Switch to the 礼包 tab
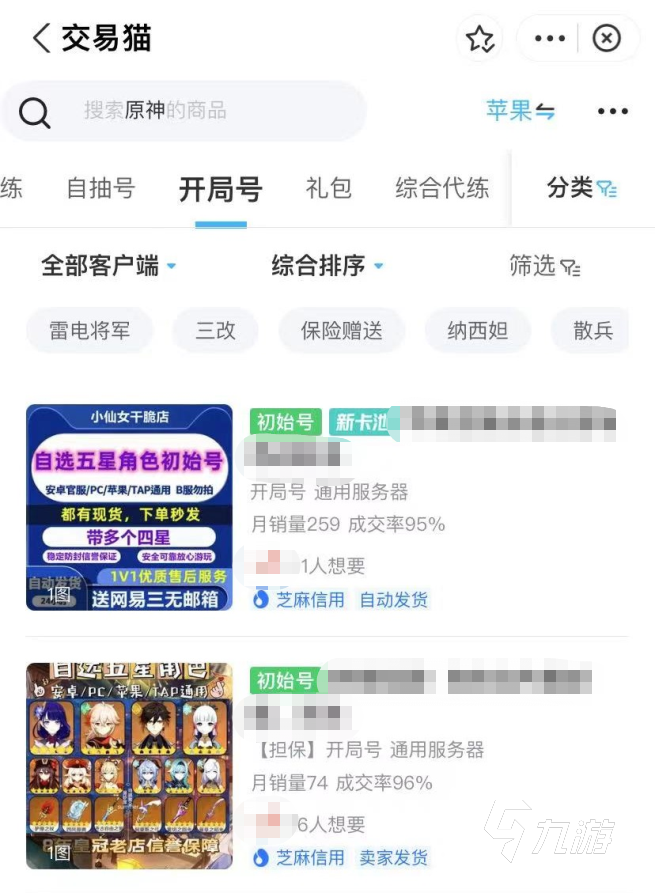Image resolution: width=655 pixels, height=893 pixels. [328, 188]
